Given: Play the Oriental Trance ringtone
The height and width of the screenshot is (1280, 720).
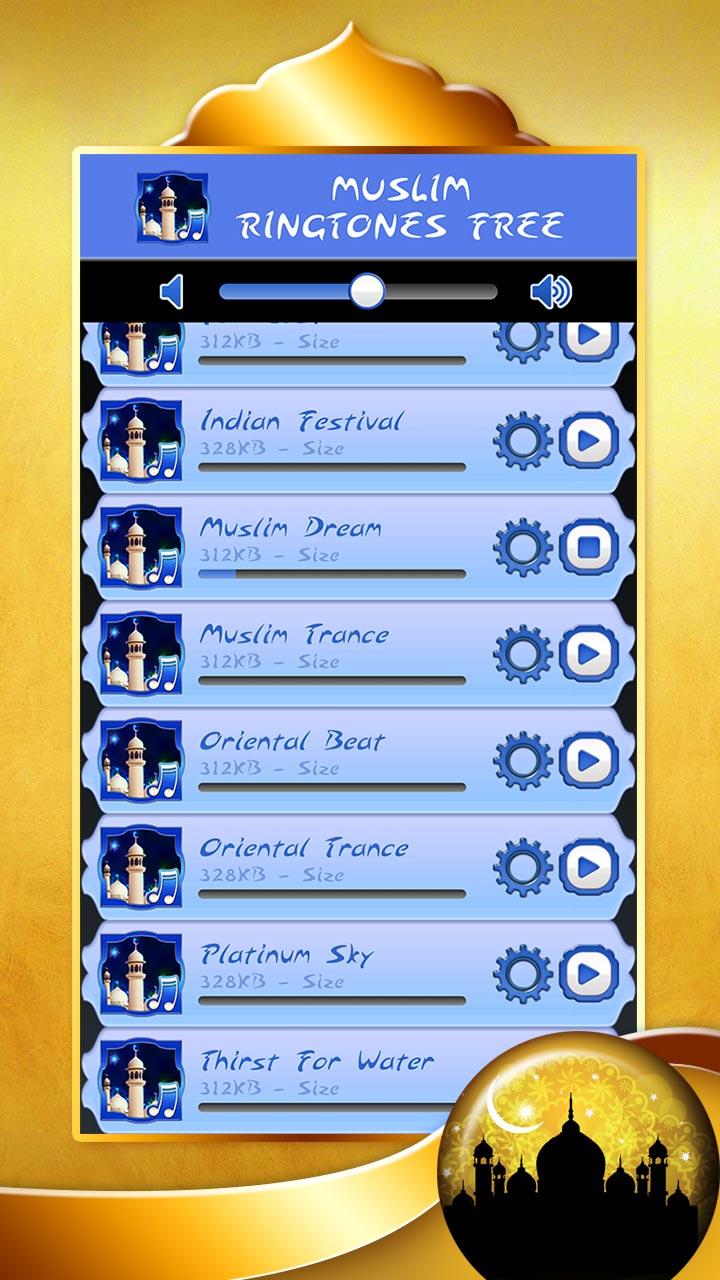Looking at the screenshot, I should (x=588, y=867).
